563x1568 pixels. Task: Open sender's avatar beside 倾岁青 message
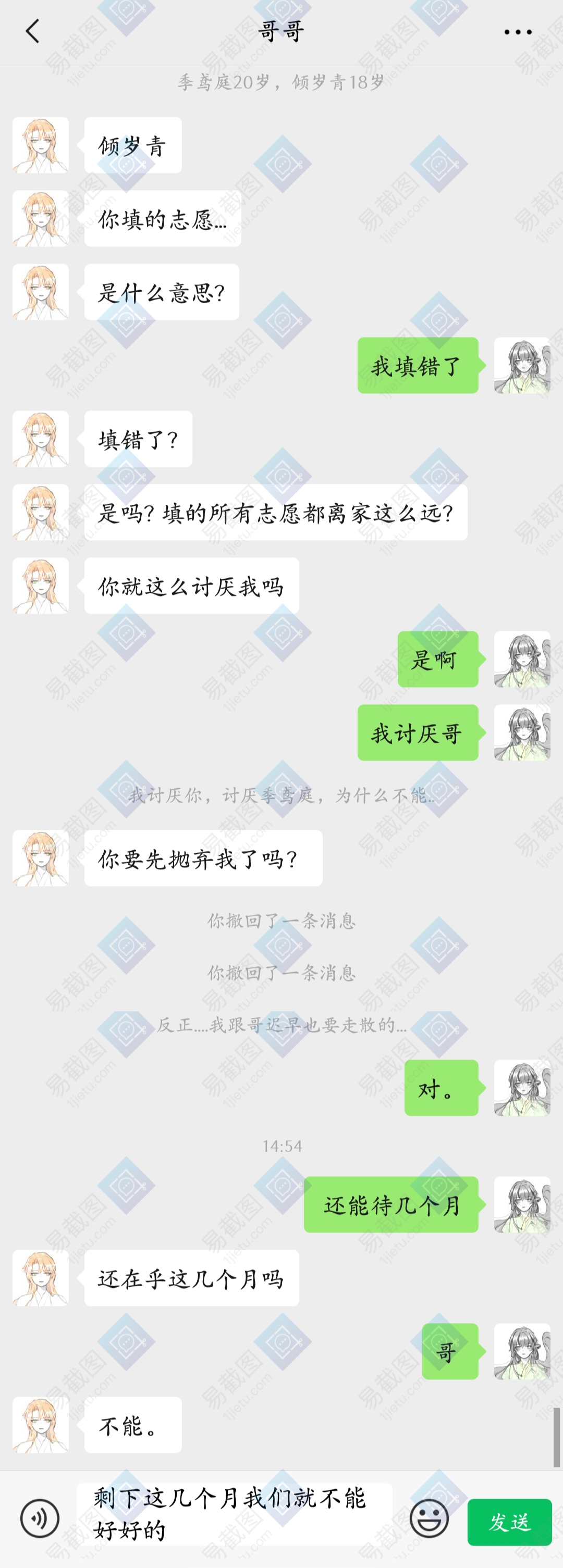(x=41, y=145)
